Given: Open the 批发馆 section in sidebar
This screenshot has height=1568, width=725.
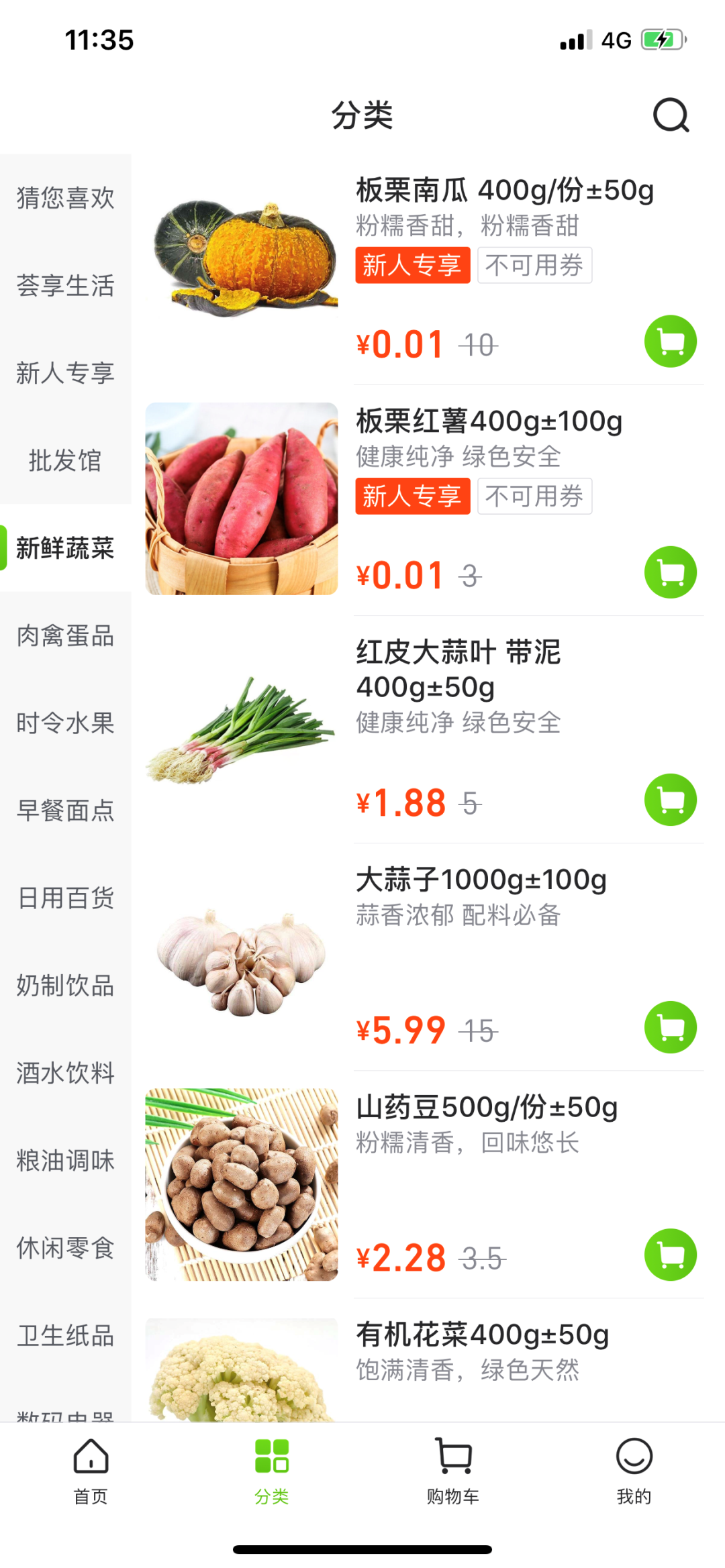Looking at the screenshot, I should coord(65,461).
